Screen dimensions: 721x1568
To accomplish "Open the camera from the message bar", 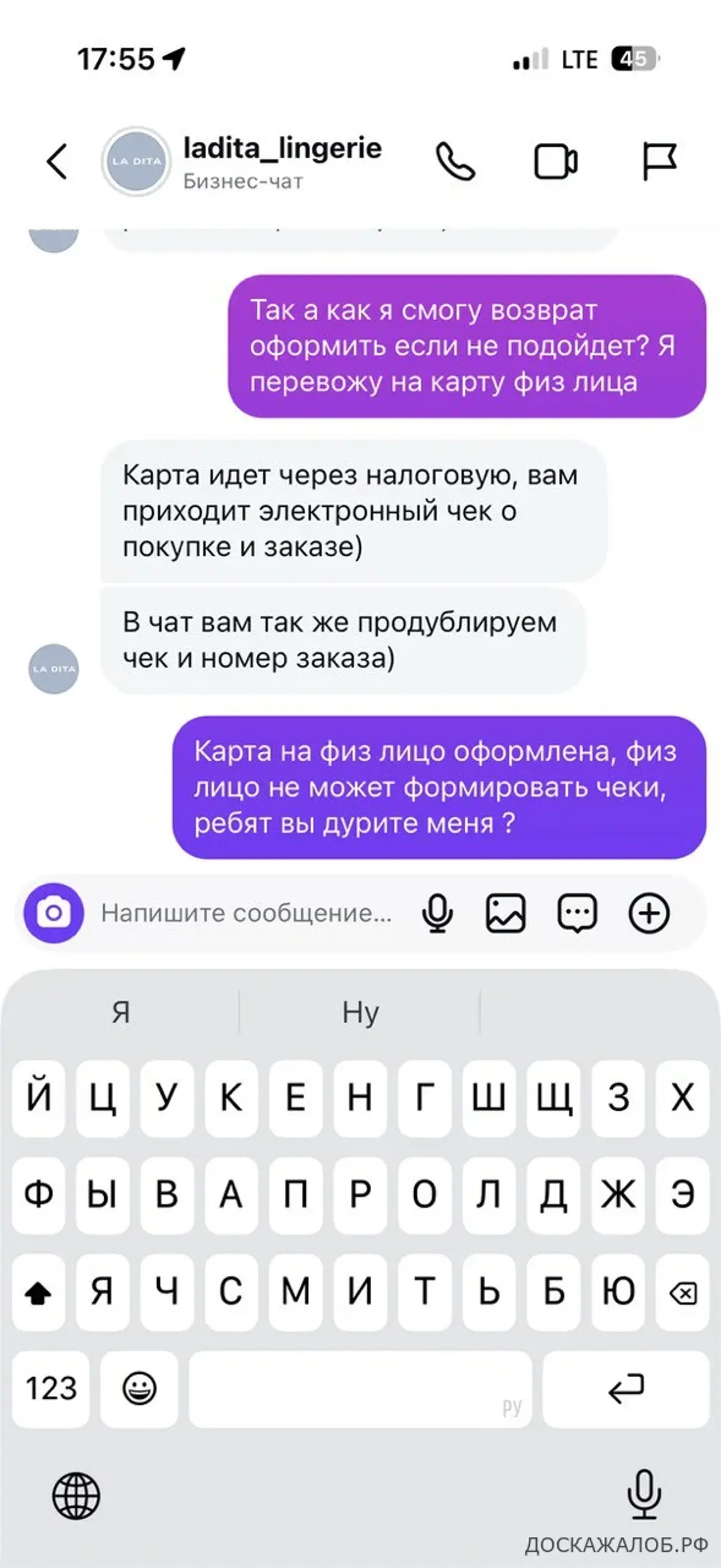I will pyautogui.click(x=54, y=913).
